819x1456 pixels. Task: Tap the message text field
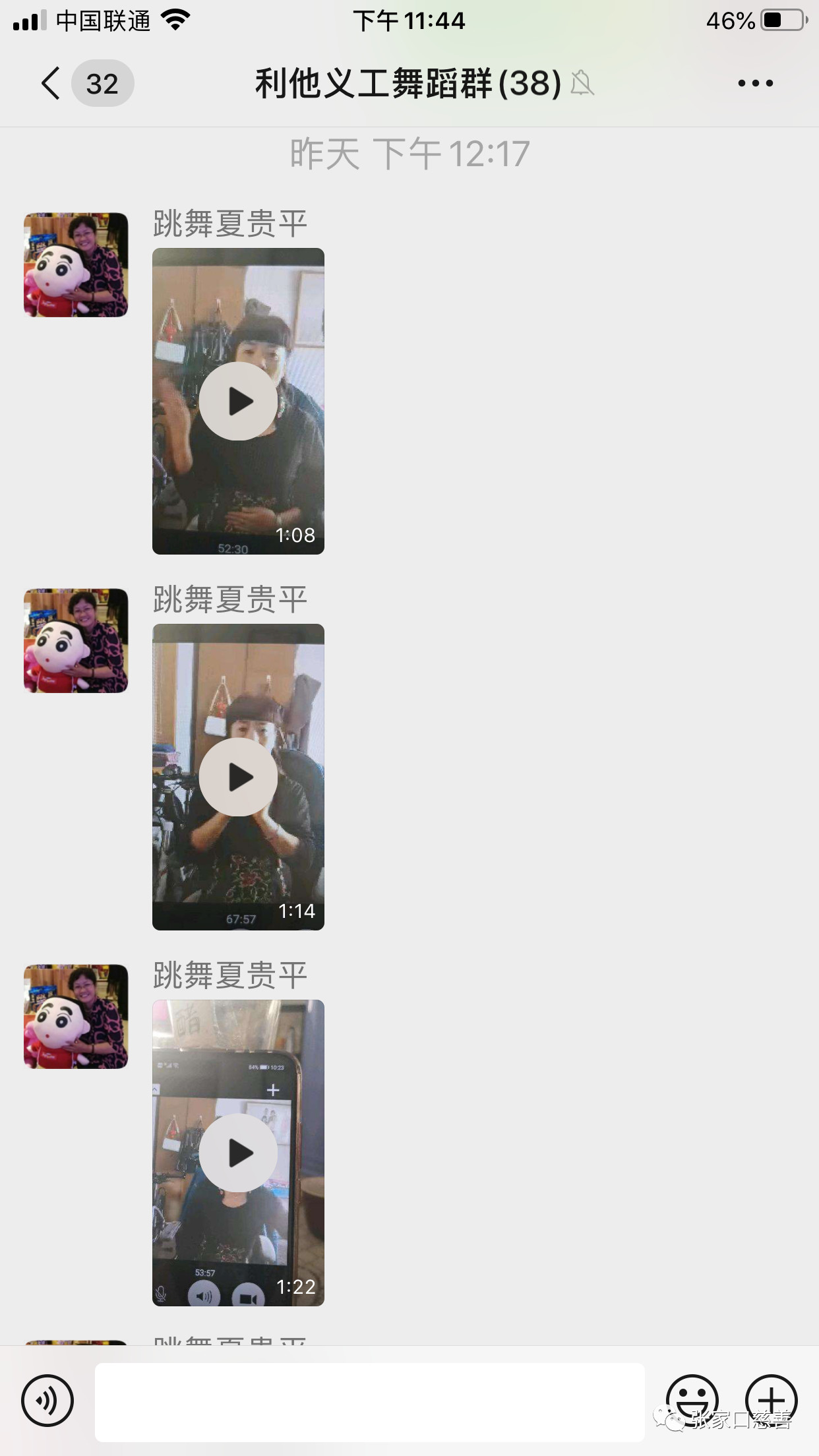pos(369,1401)
